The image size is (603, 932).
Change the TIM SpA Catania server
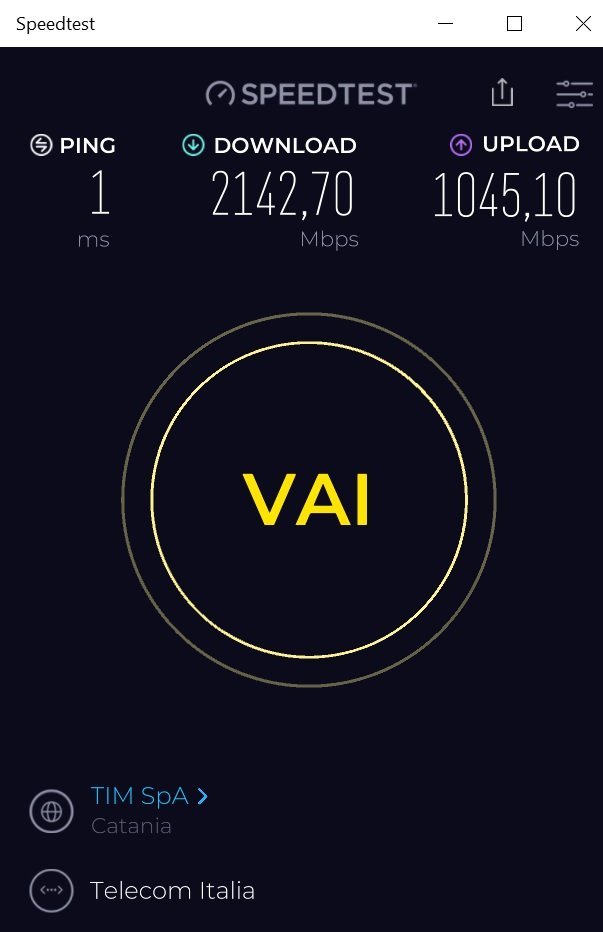point(149,796)
